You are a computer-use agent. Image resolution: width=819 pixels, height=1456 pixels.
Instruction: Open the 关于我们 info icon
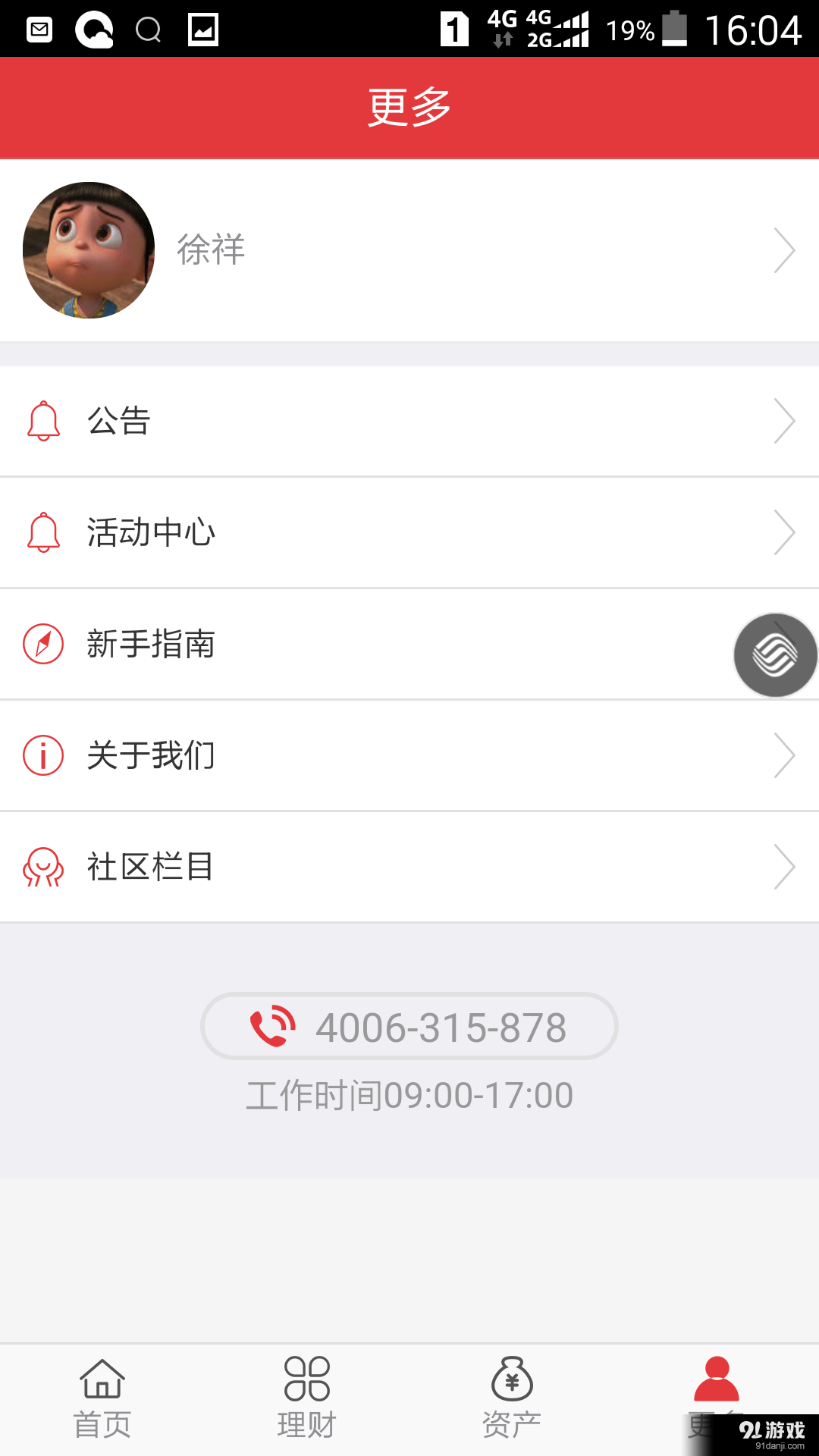pos(43,755)
